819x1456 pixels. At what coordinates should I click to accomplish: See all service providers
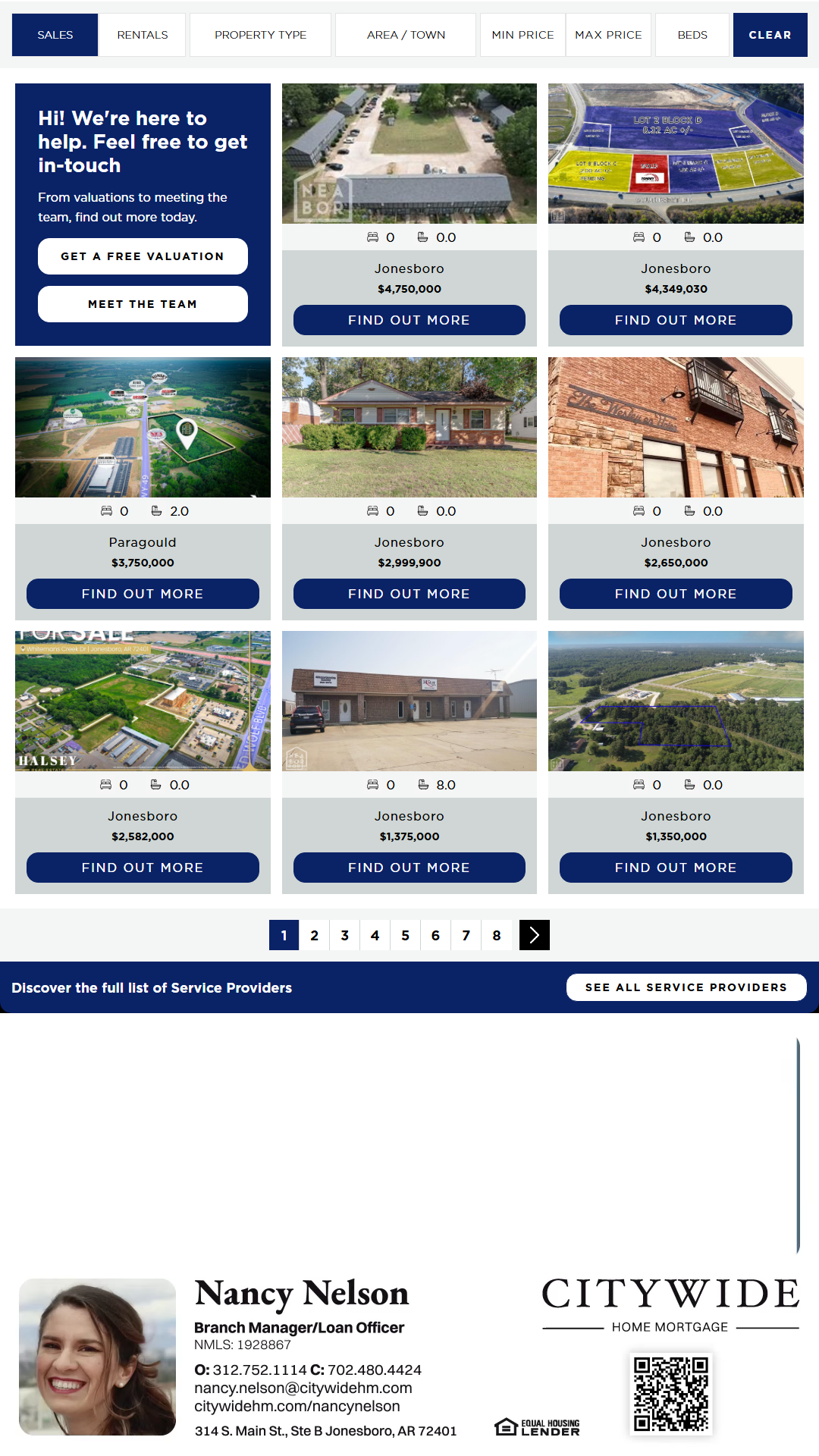point(686,987)
